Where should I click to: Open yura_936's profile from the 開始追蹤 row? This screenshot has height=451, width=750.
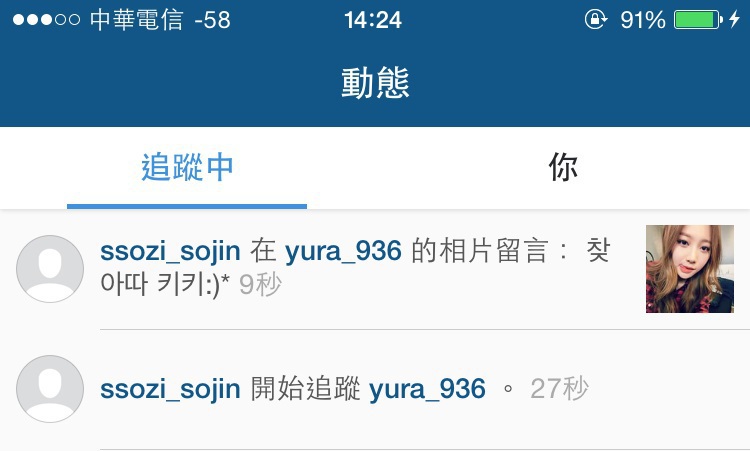point(427,388)
